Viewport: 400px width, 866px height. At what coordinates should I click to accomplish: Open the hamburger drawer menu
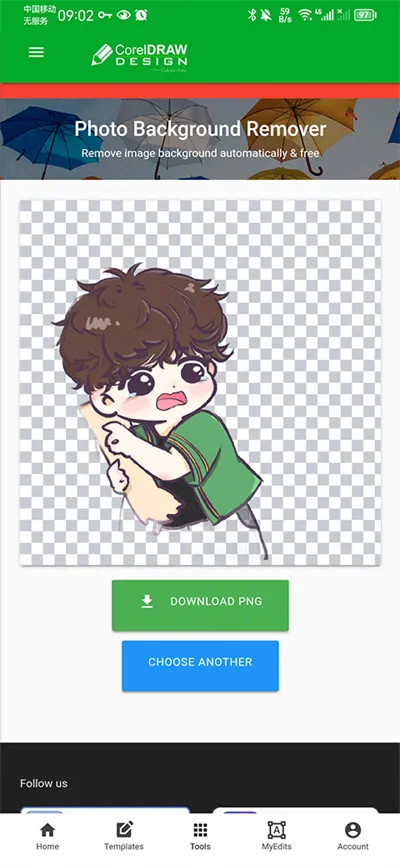(36, 52)
